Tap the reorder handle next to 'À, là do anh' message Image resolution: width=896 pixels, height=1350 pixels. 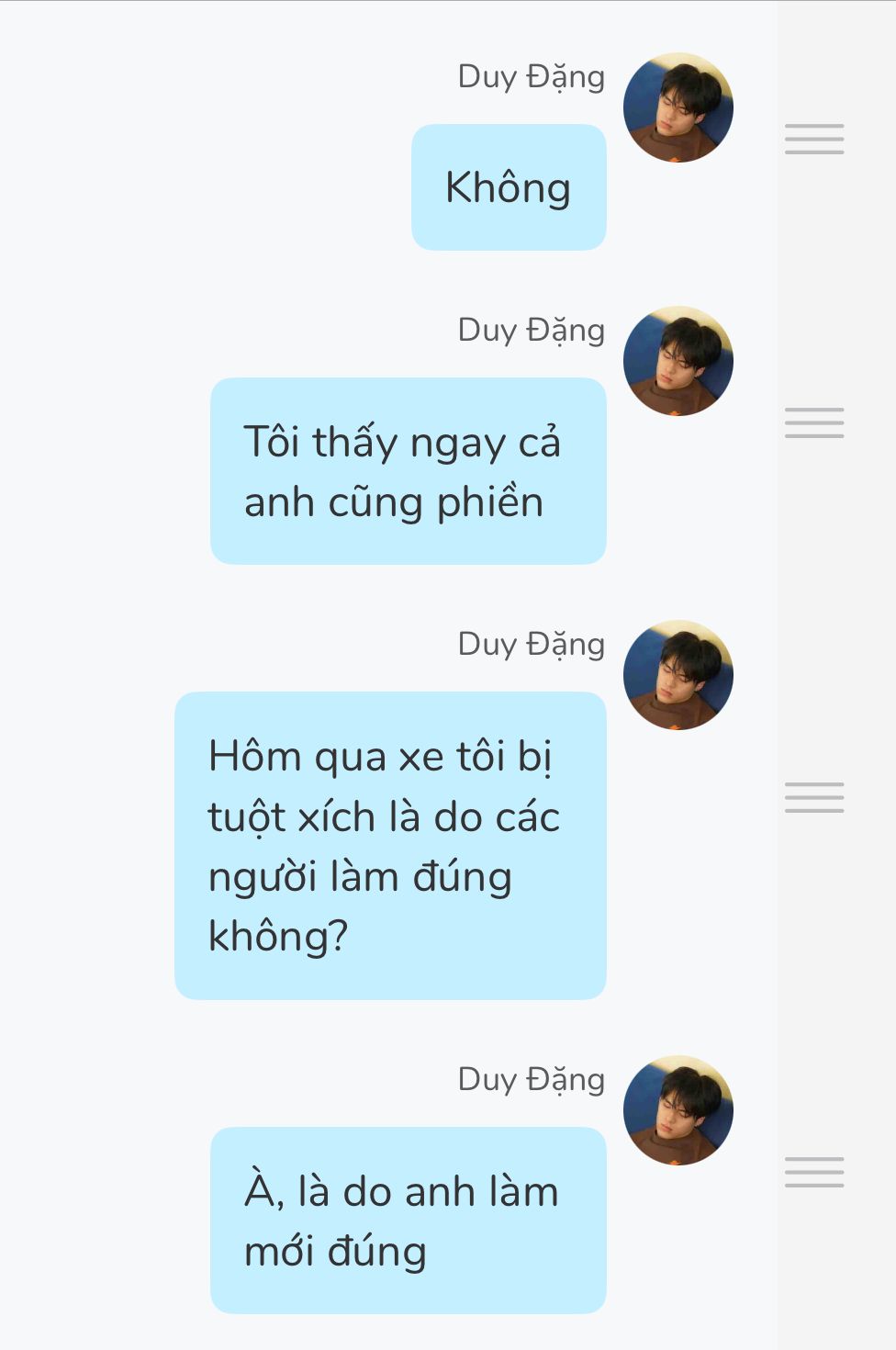pyautogui.click(x=813, y=1172)
